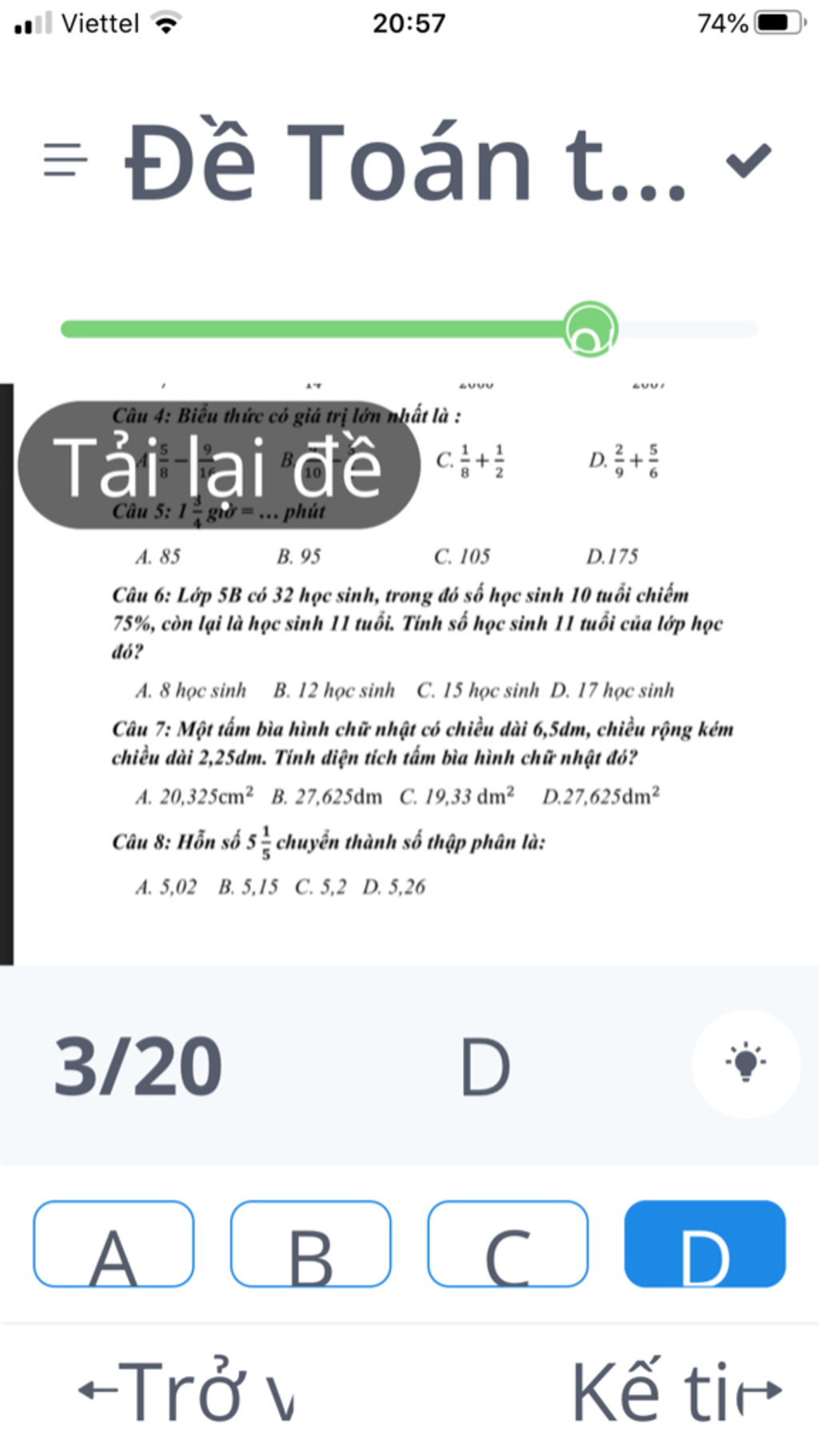This screenshot has width=819, height=1456.
Task: Pick answer C
Action: click(508, 1244)
